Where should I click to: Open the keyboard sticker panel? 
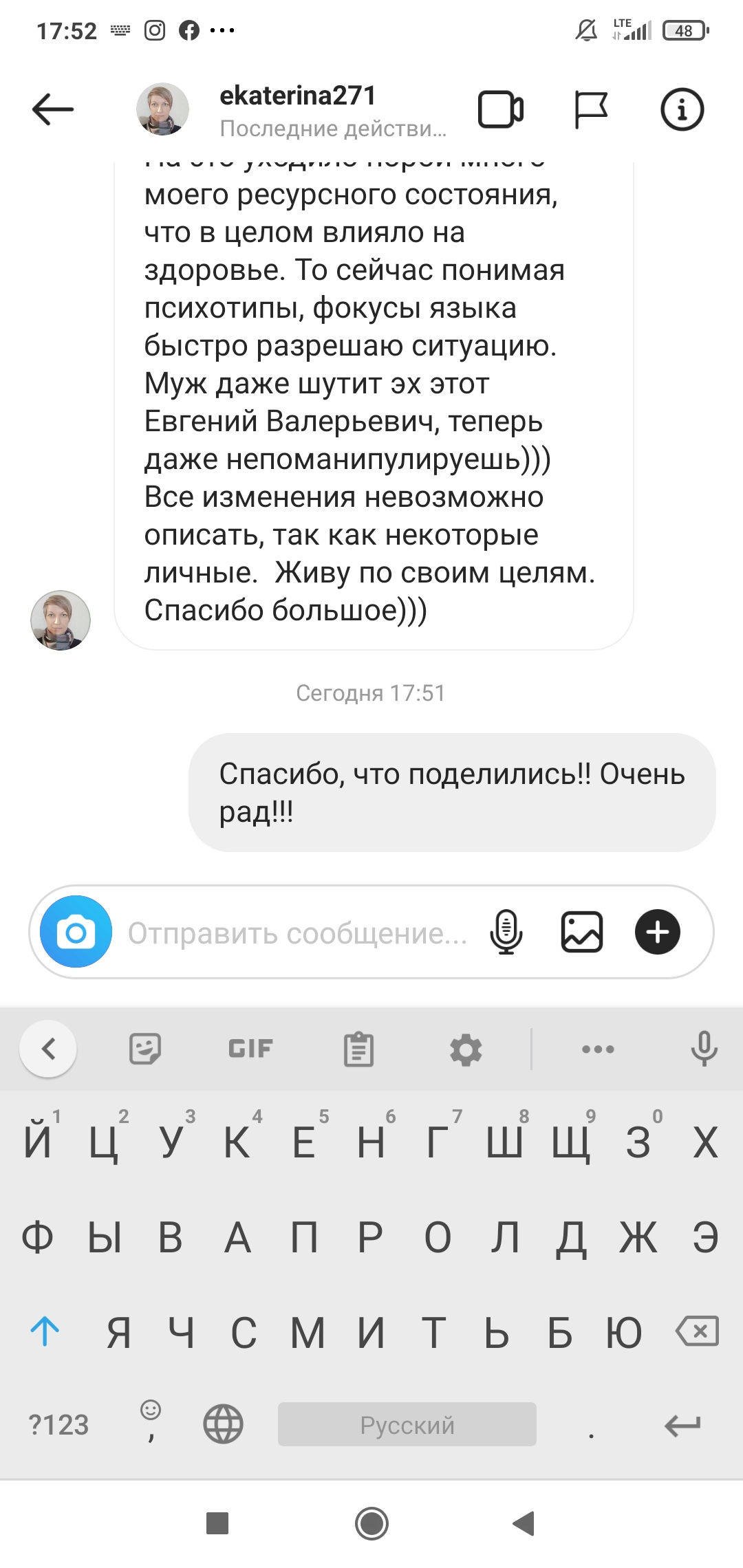[145, 1049]
